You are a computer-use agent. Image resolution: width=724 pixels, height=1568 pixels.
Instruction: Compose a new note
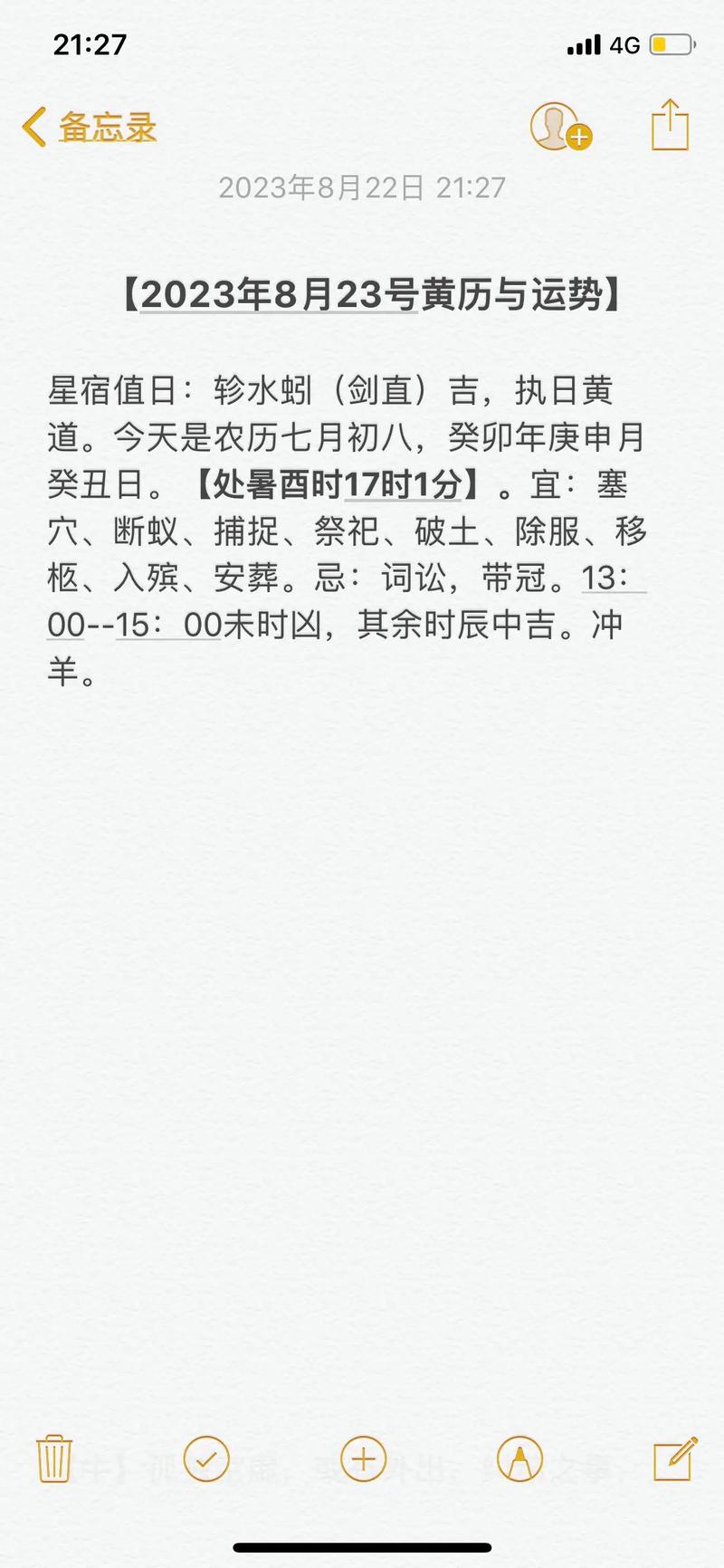click(x=675, y=1458)
